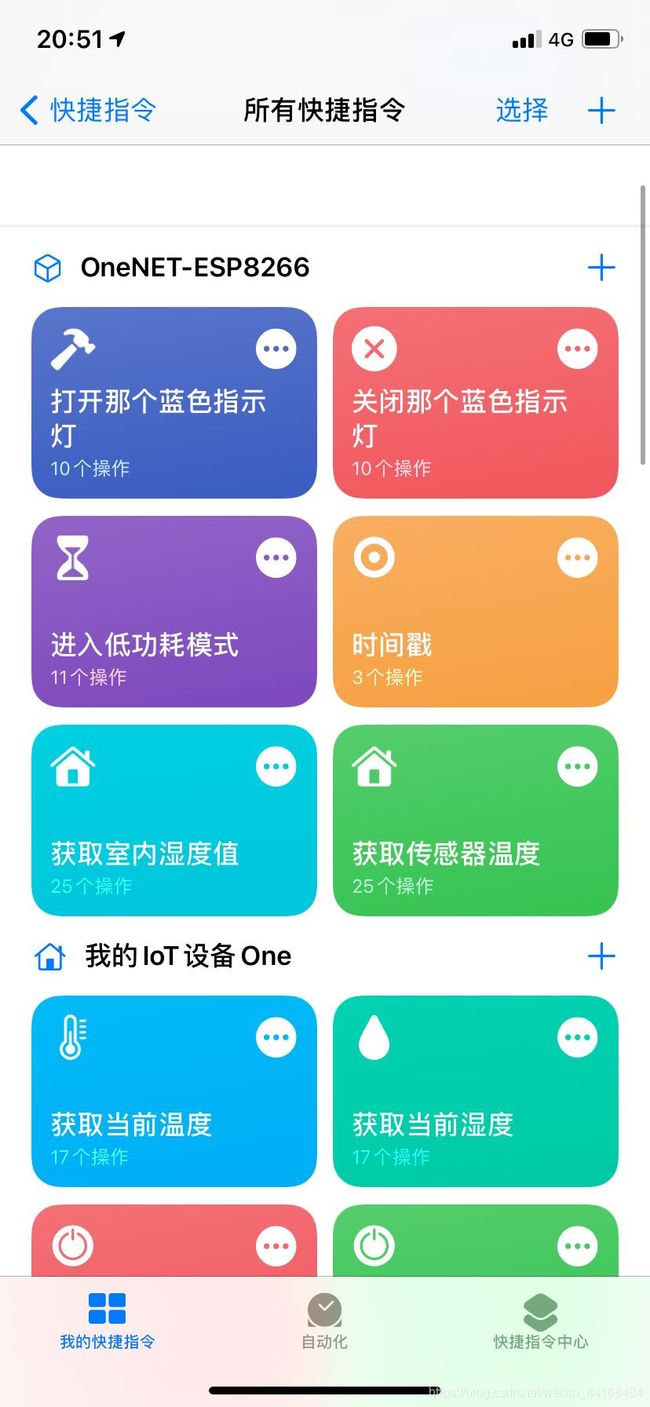Run the 进入低功耗模式 shortcut
The width and height of the screenshot is (650, 1407).
(x=174, y=611)
